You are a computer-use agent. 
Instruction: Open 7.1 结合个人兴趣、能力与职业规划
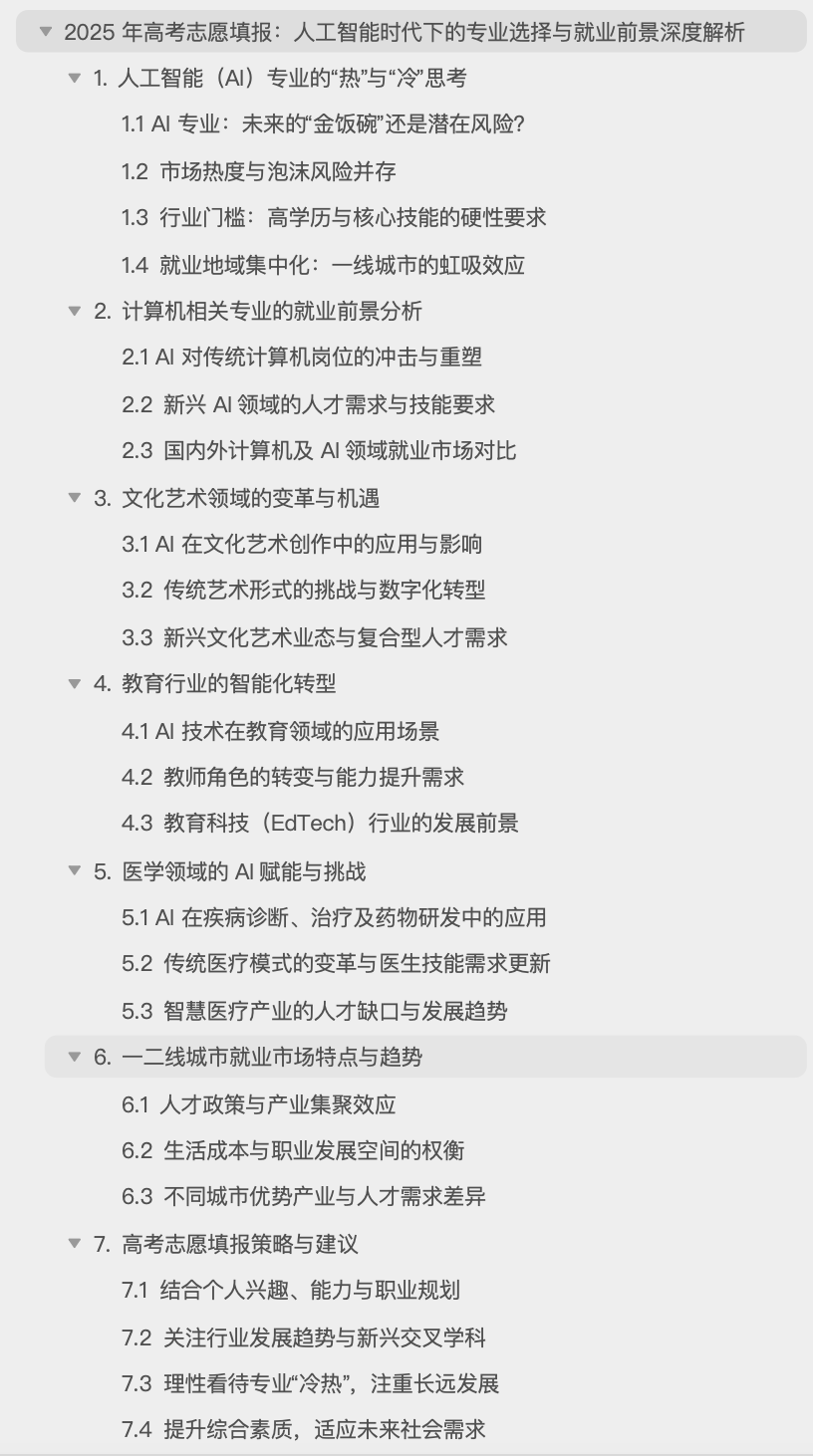click(x=291, y=1291)
